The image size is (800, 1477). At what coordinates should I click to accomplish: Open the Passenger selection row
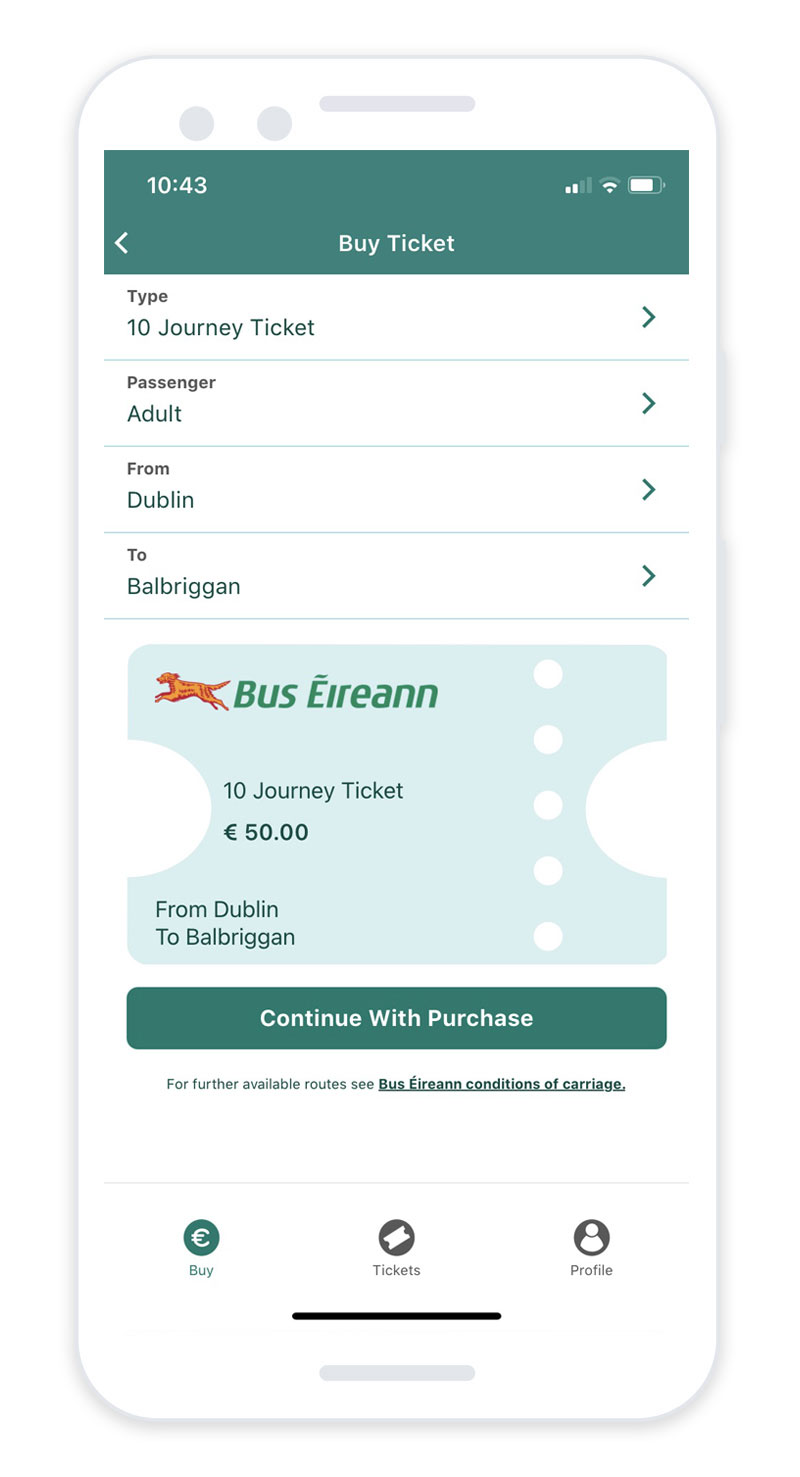pos(396,403)
